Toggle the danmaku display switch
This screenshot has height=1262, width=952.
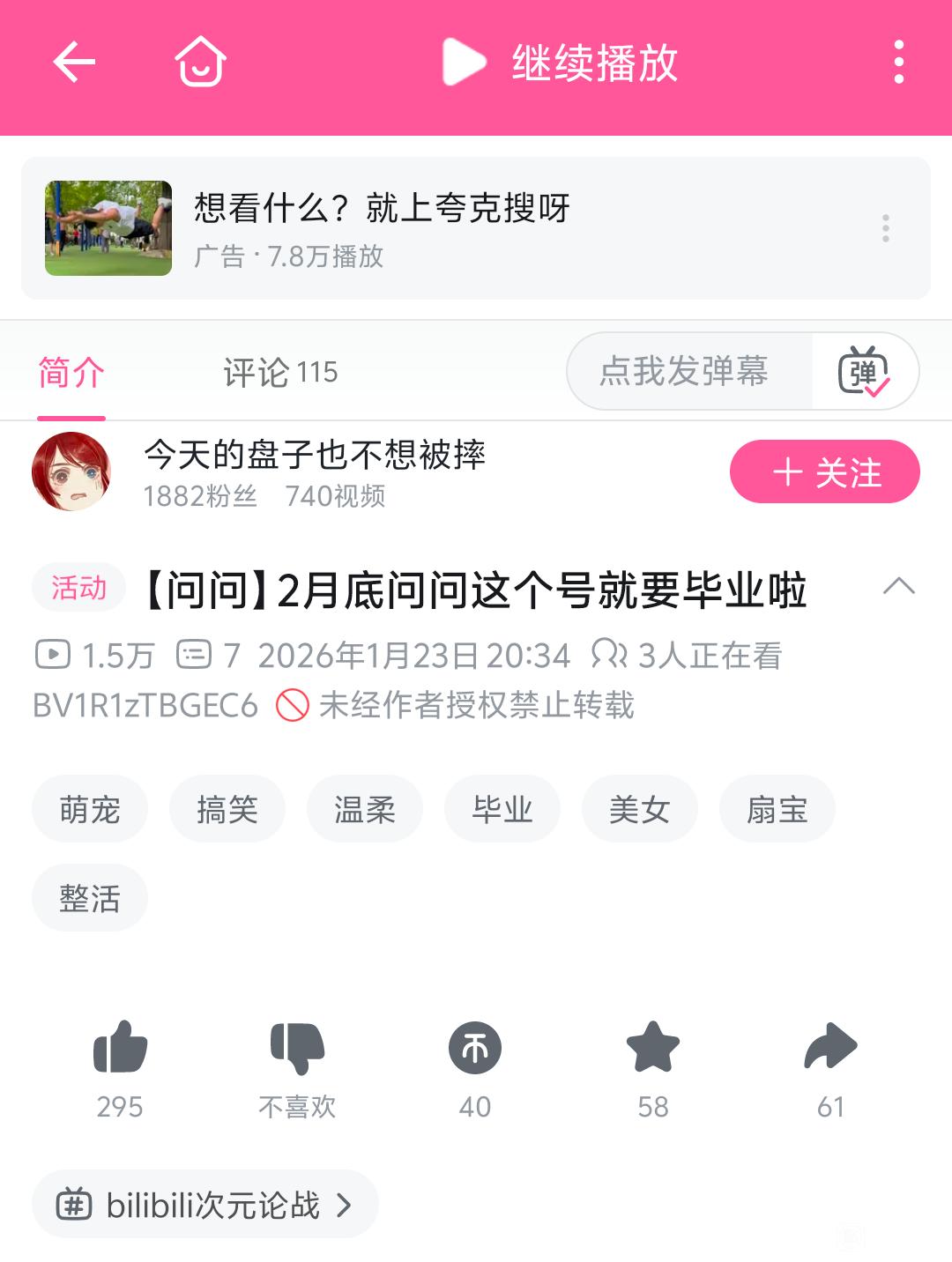click(864, 371)
